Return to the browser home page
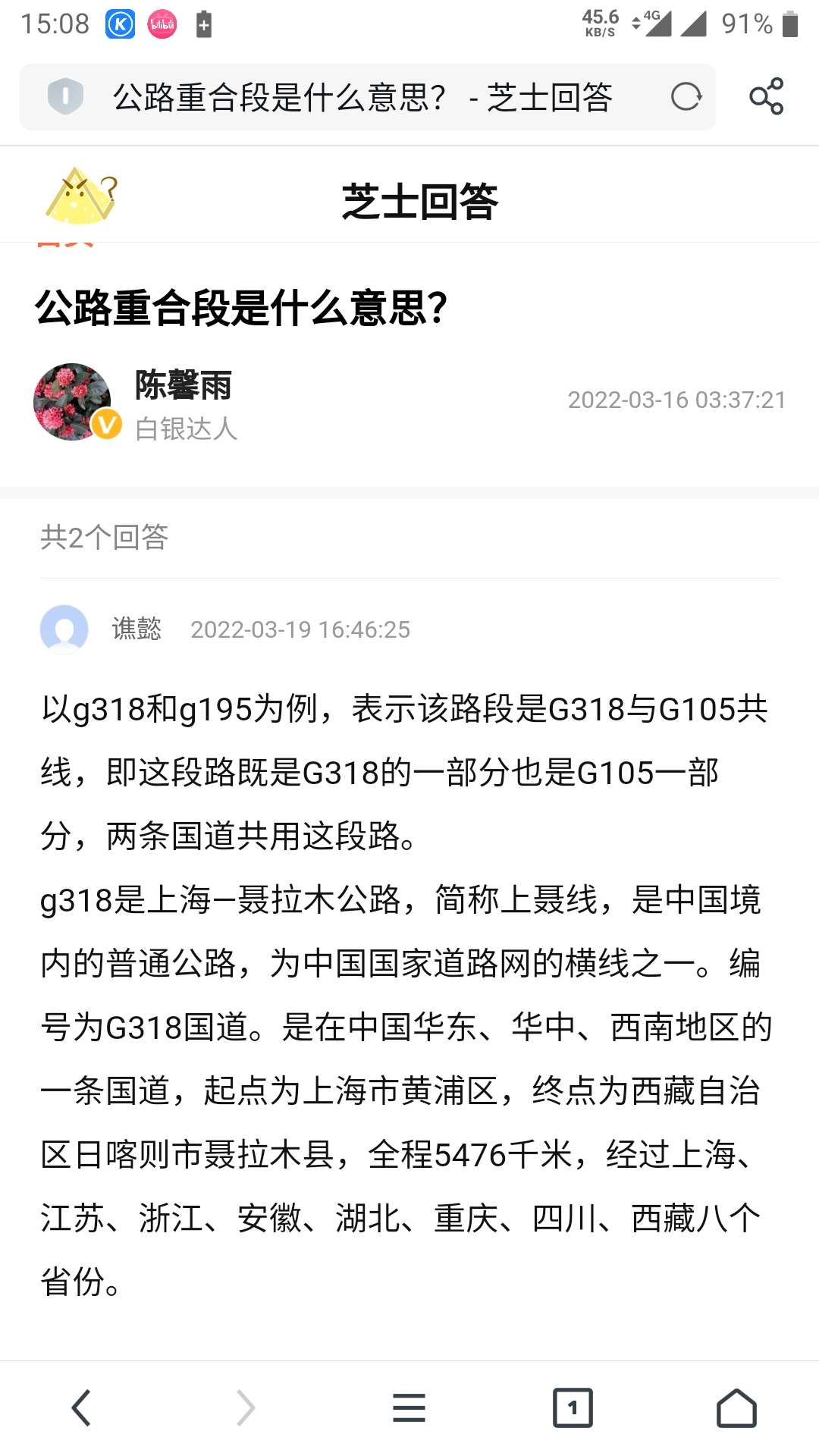The width and height of the screenshot is (819, 1456). click(736, 1408)
